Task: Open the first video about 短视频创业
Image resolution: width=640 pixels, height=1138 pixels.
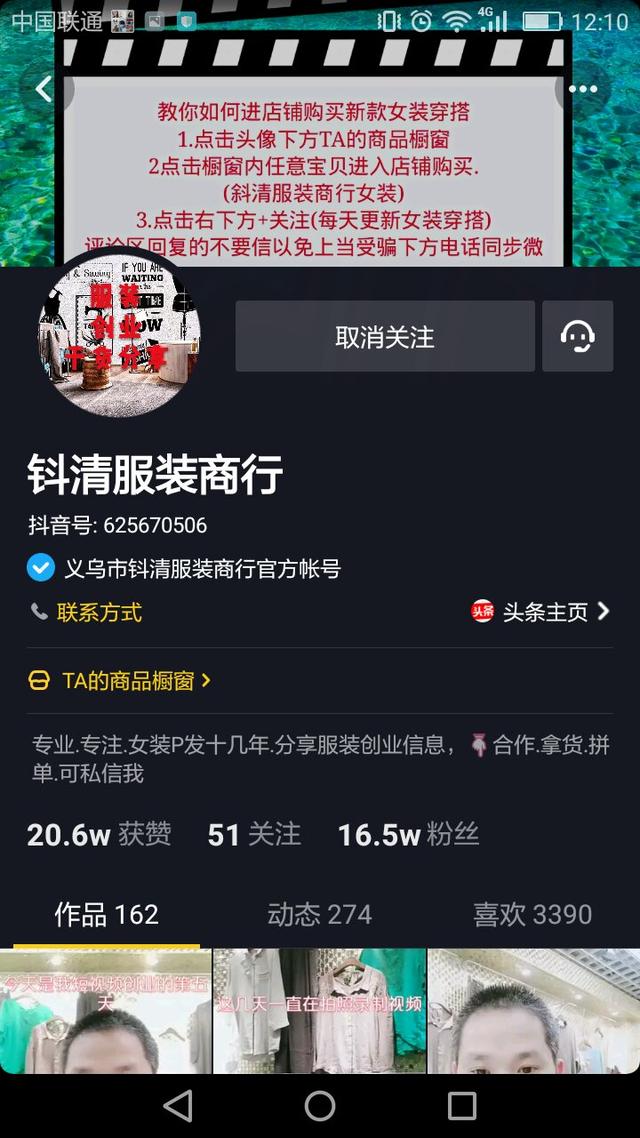Action: pos(105,1010)
